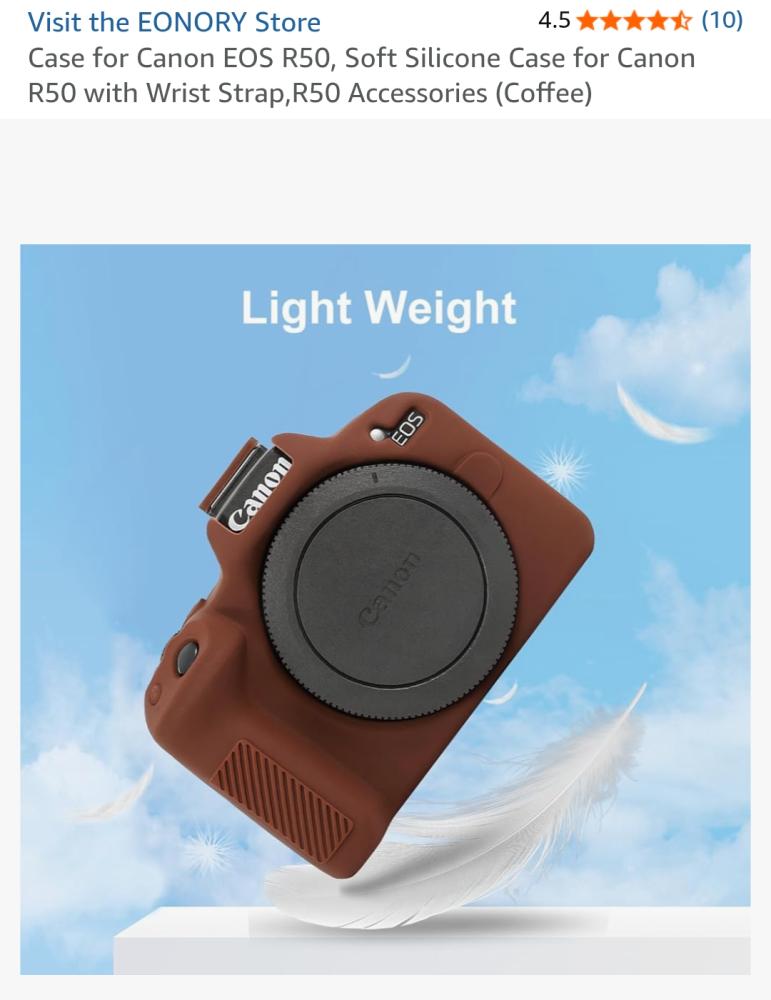
Task: Open the coffee camera case product image
Action: [385, 608]
